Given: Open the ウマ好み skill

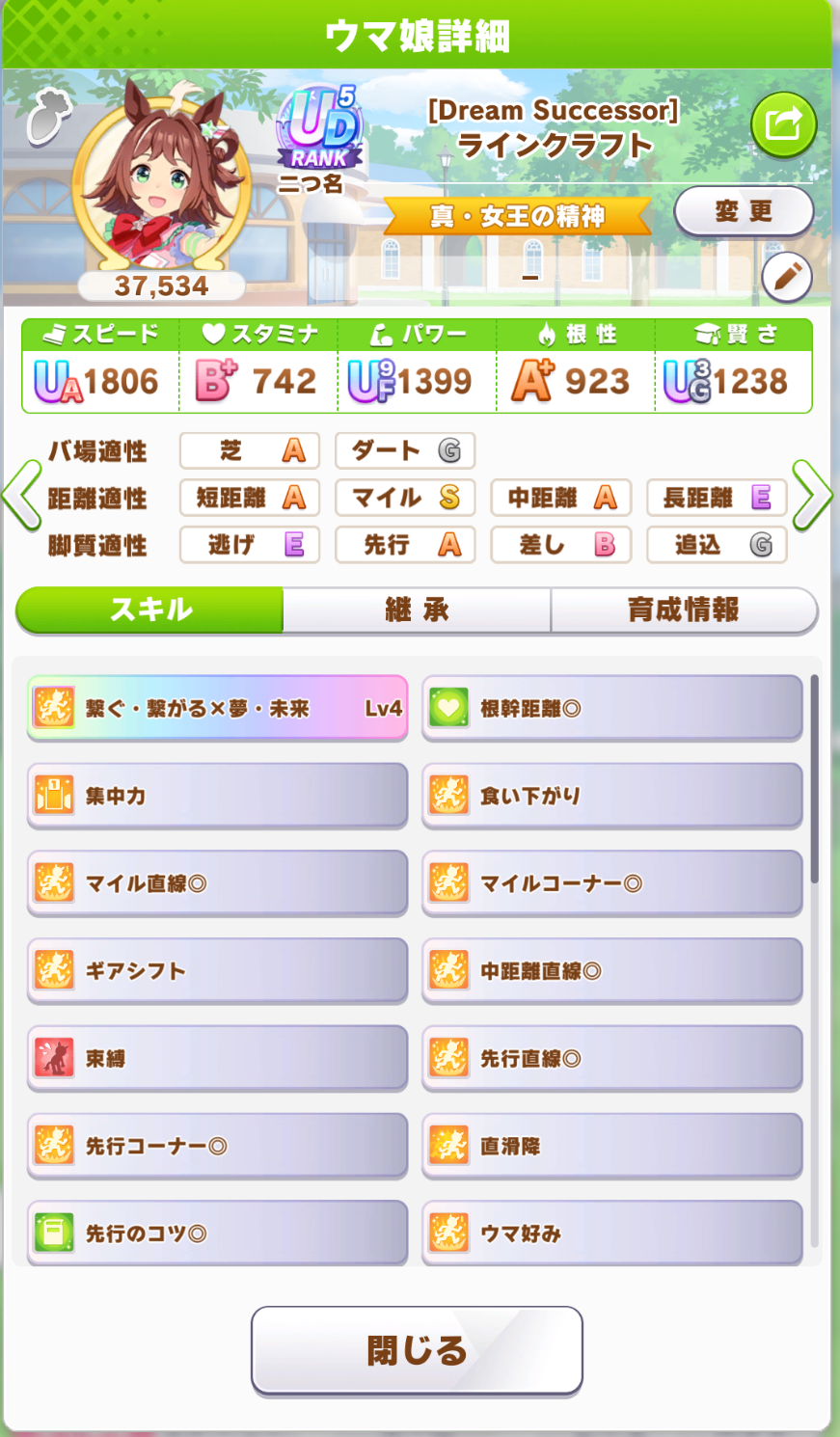Looking at the screenshot, I should (x=612, y=1233).
